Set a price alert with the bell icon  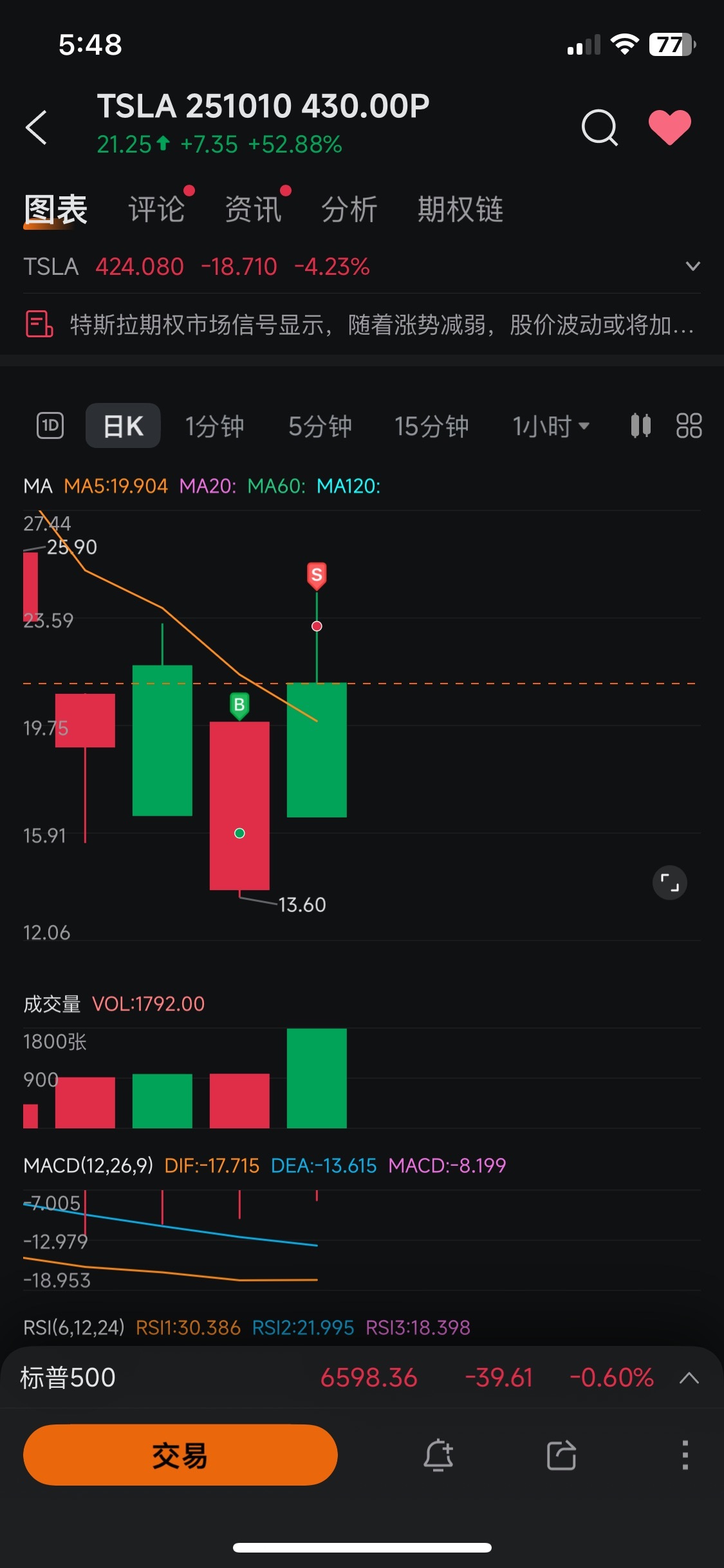pos(440,1455)
